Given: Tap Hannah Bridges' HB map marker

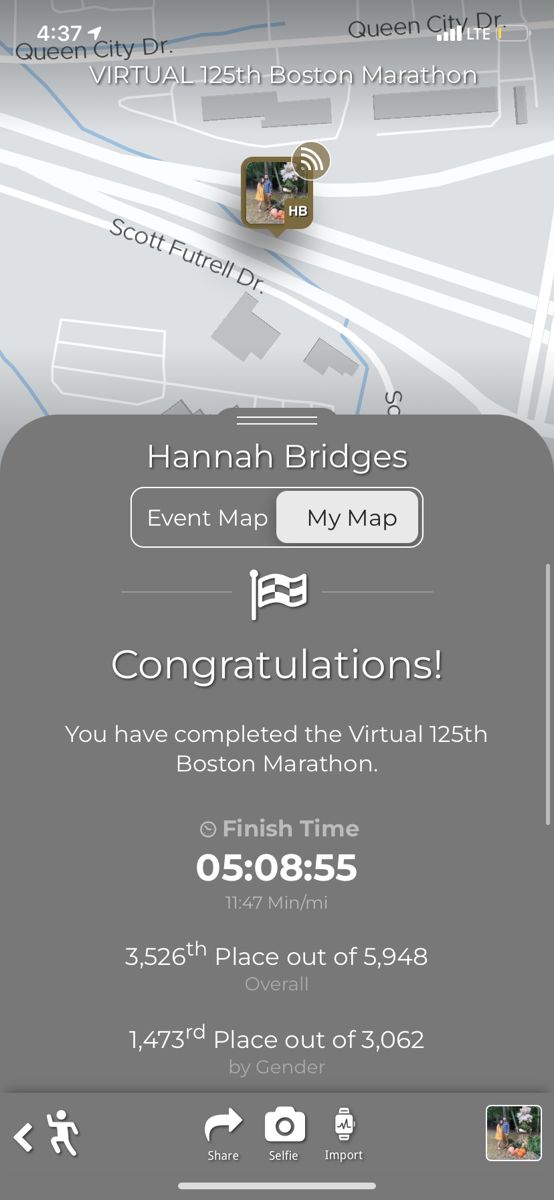Looking at the screenshot, I should (x=277, y=193).
